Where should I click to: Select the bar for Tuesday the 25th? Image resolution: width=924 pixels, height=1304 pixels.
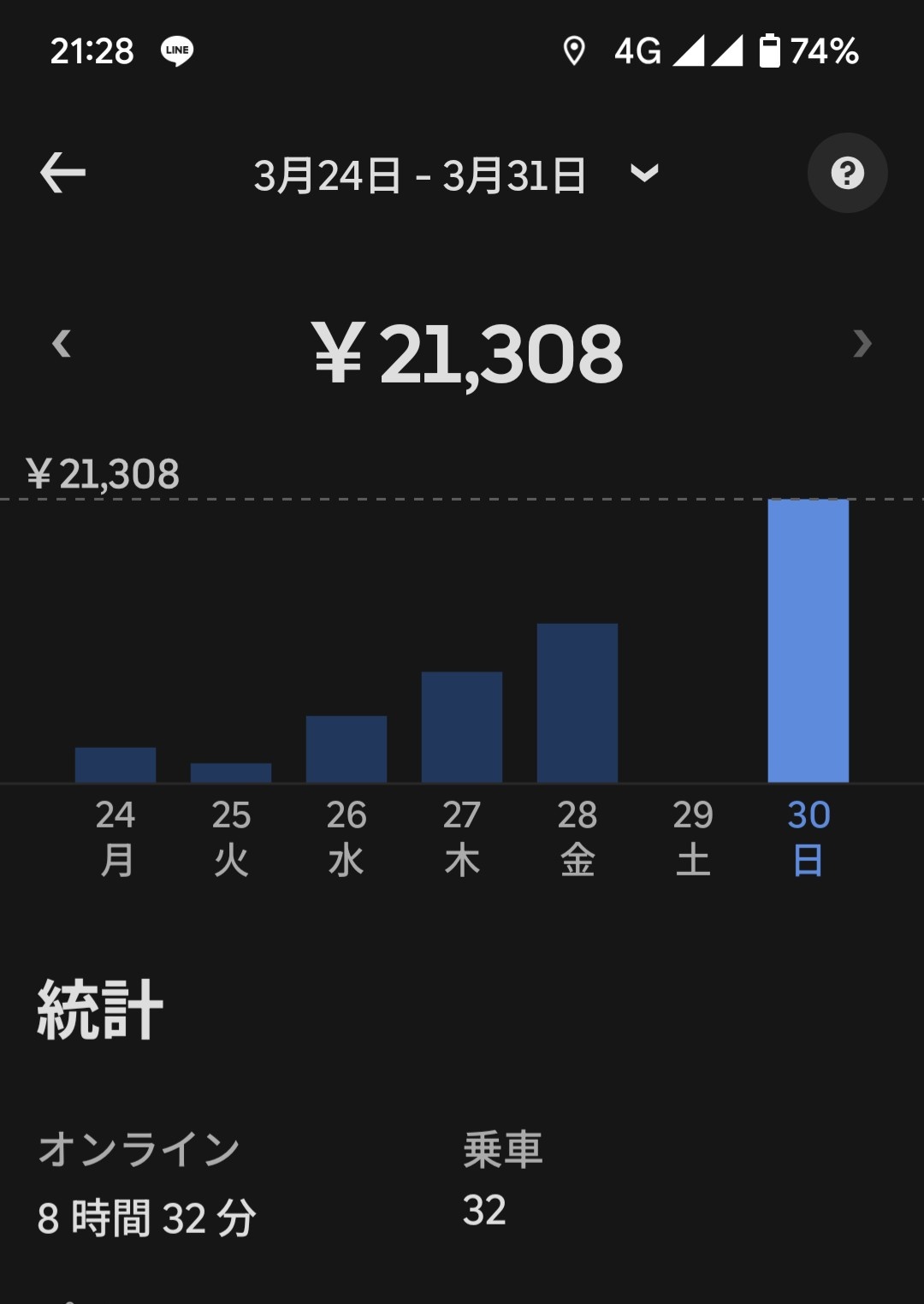231,773
